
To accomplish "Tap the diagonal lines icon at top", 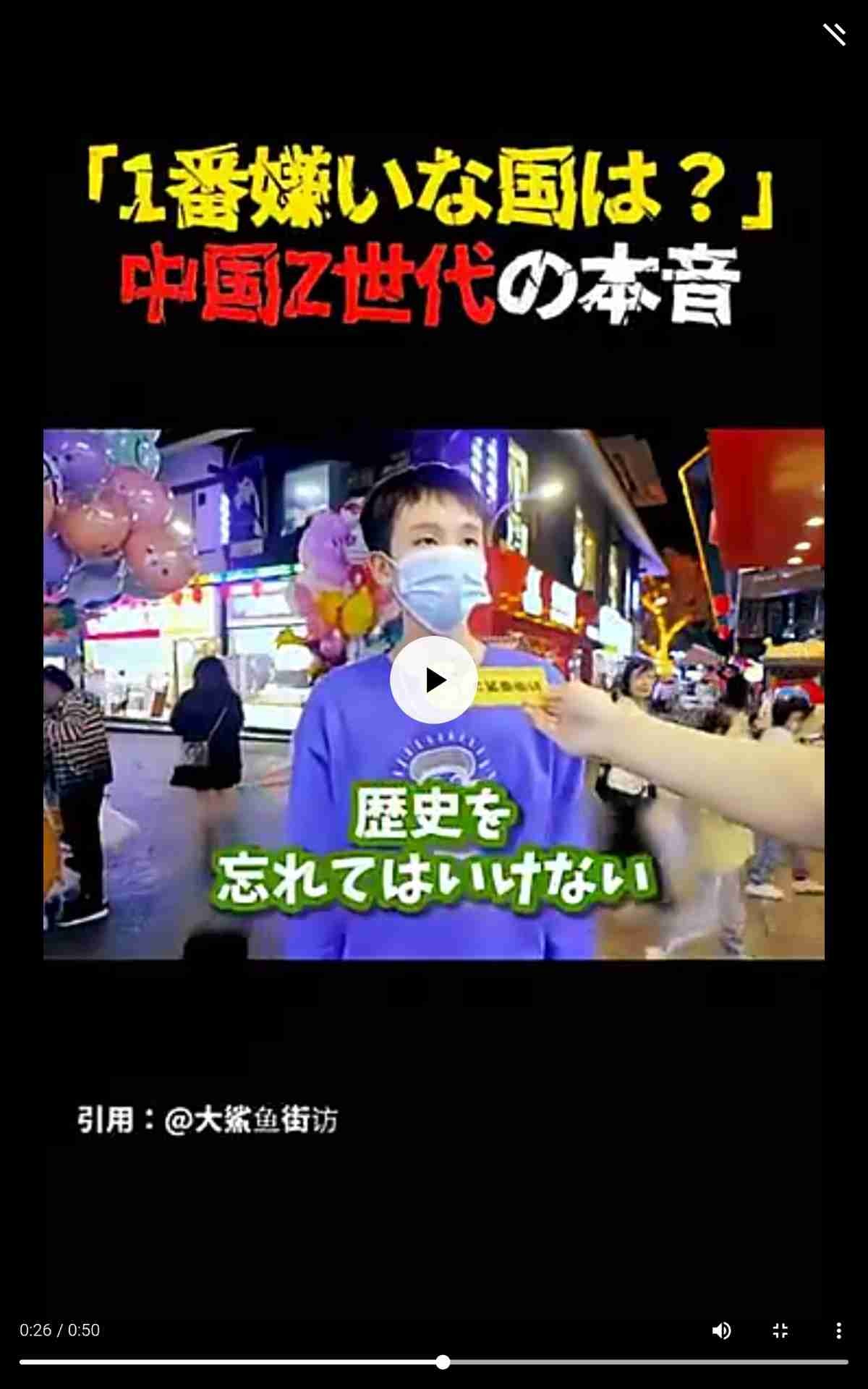I will (x=834, y=34).
